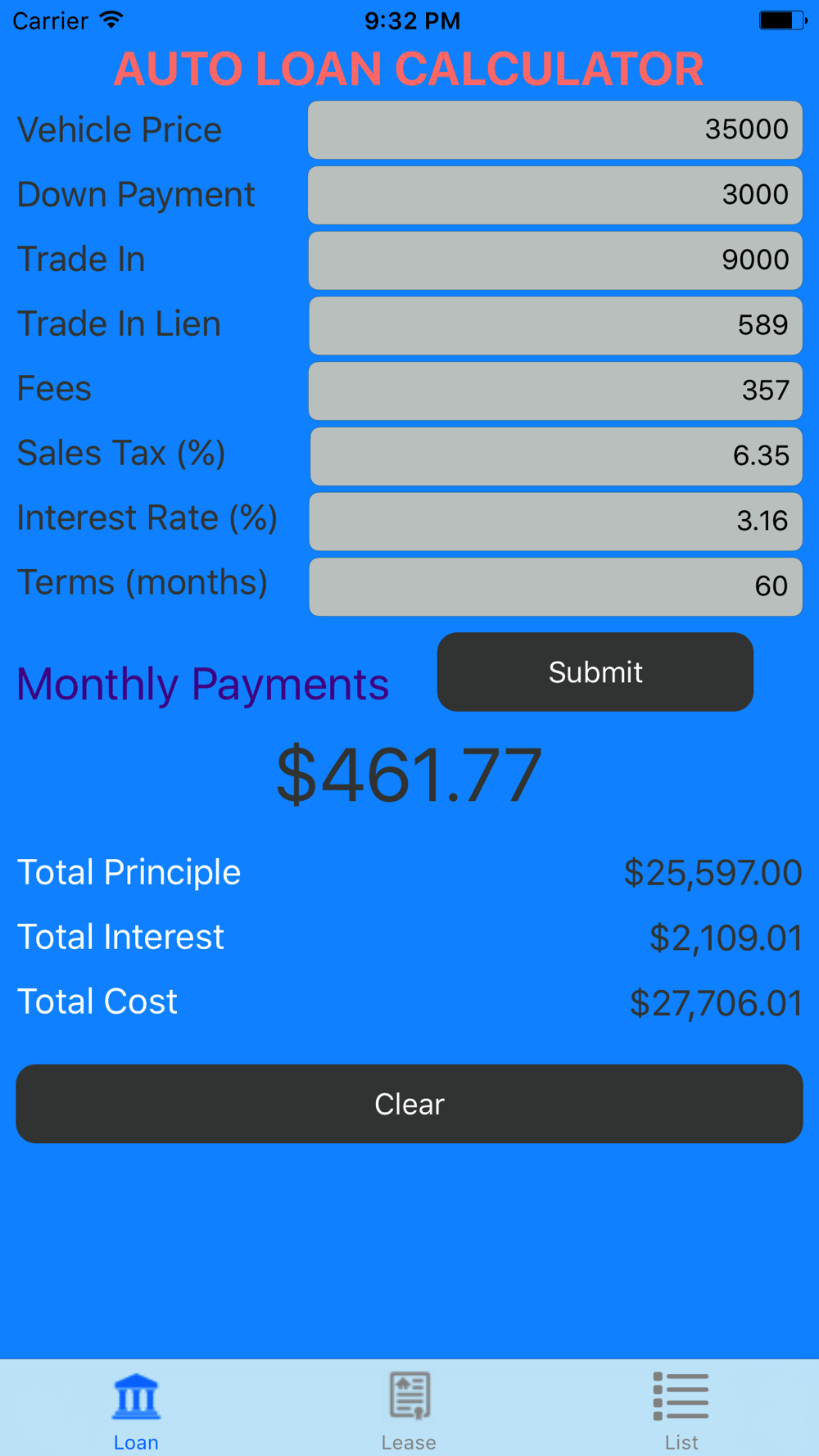
Task: Open the List tab
Action: pos(681,1410)
